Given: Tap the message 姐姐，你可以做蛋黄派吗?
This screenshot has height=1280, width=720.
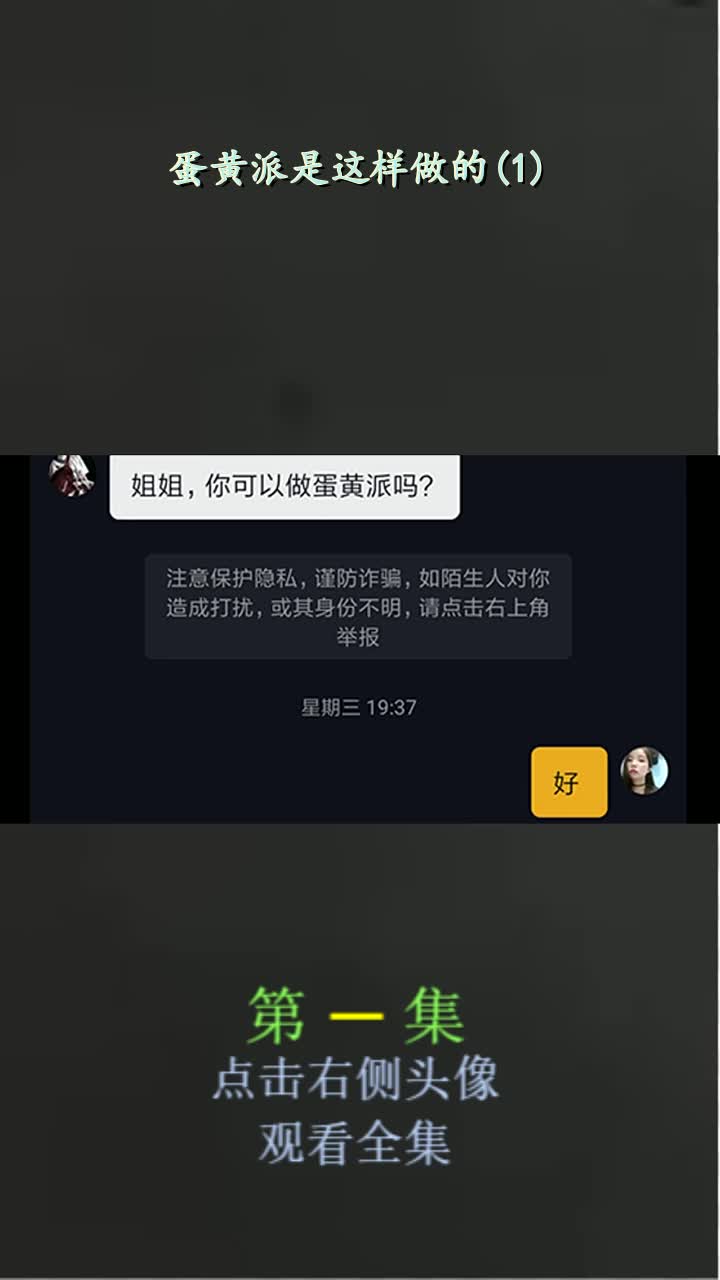Looking at the screenshot, I should click(x=285, y=487).
